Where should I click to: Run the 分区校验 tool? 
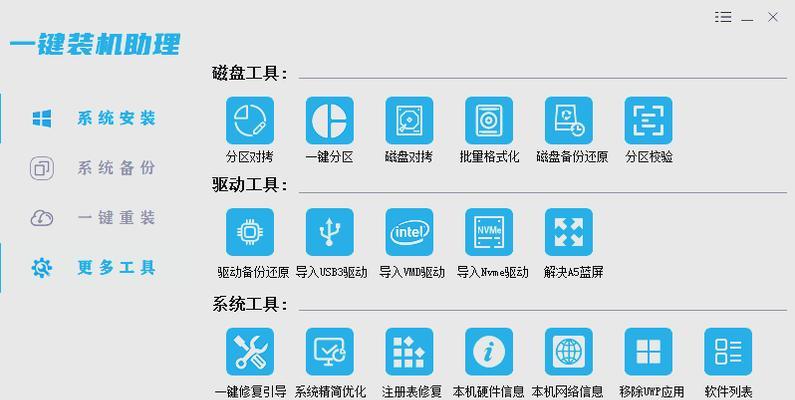(x=648, y=121)
